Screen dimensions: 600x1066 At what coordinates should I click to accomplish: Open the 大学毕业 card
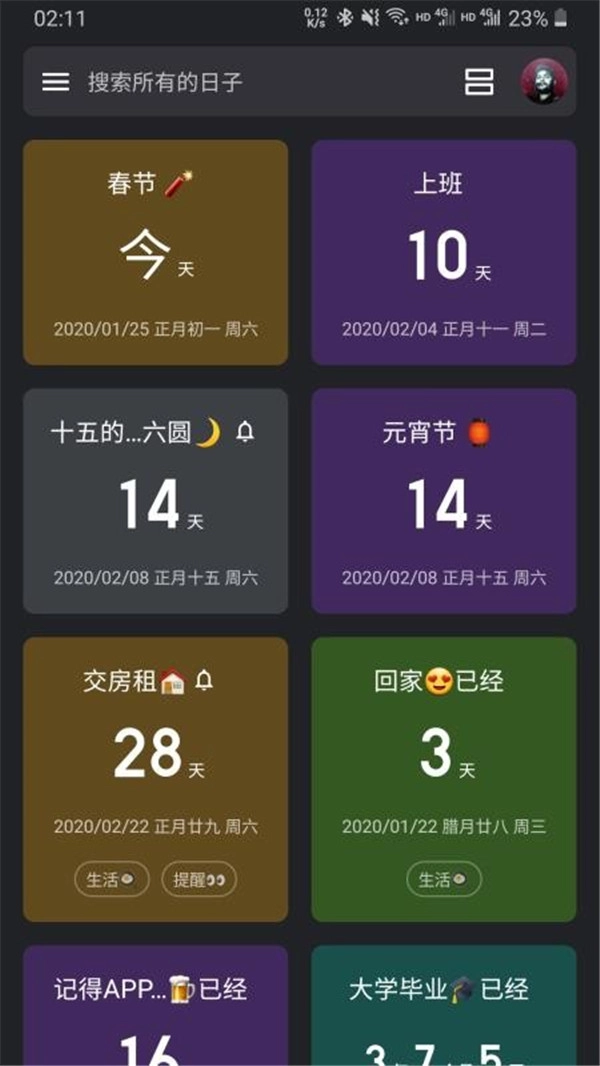(x=444, y=1010)
